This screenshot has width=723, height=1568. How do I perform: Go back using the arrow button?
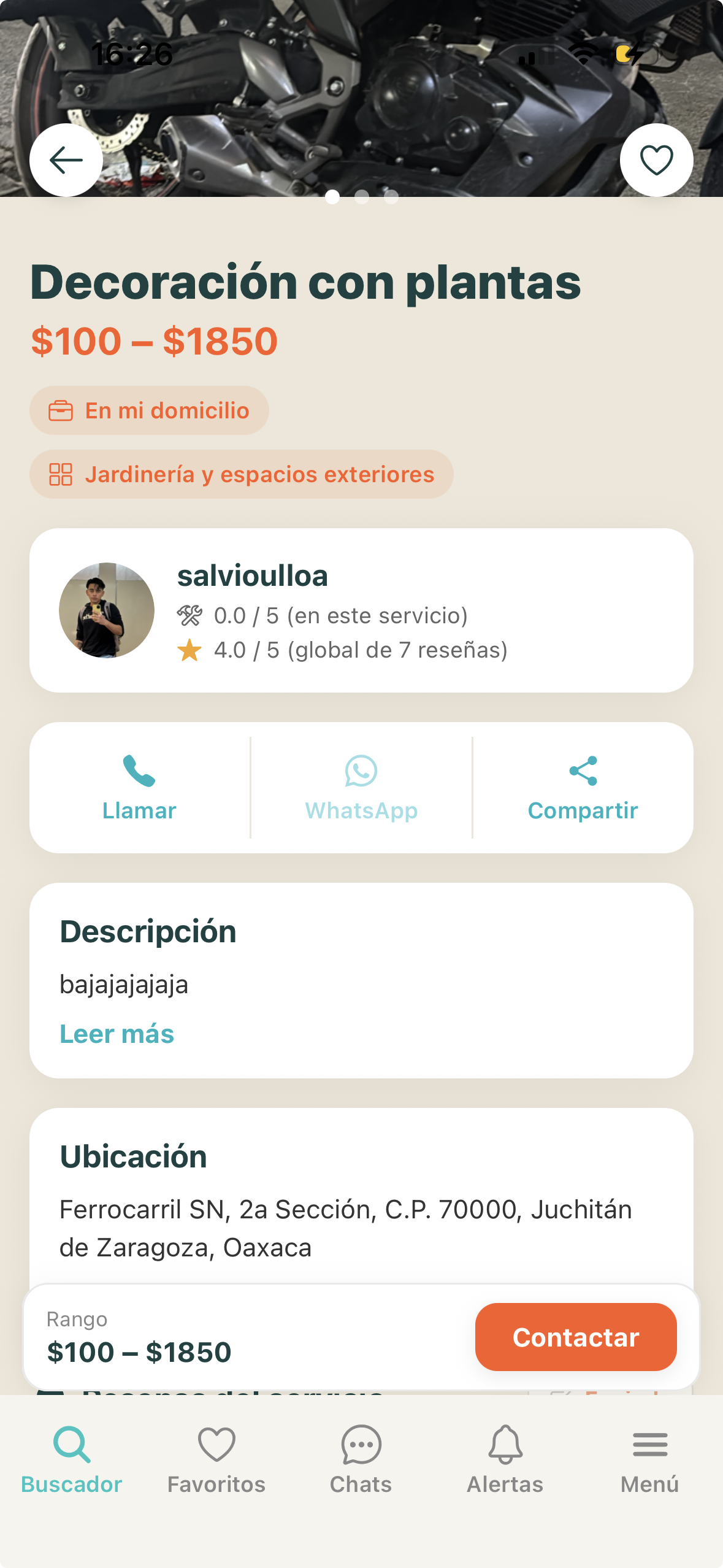tap(66, 160)
